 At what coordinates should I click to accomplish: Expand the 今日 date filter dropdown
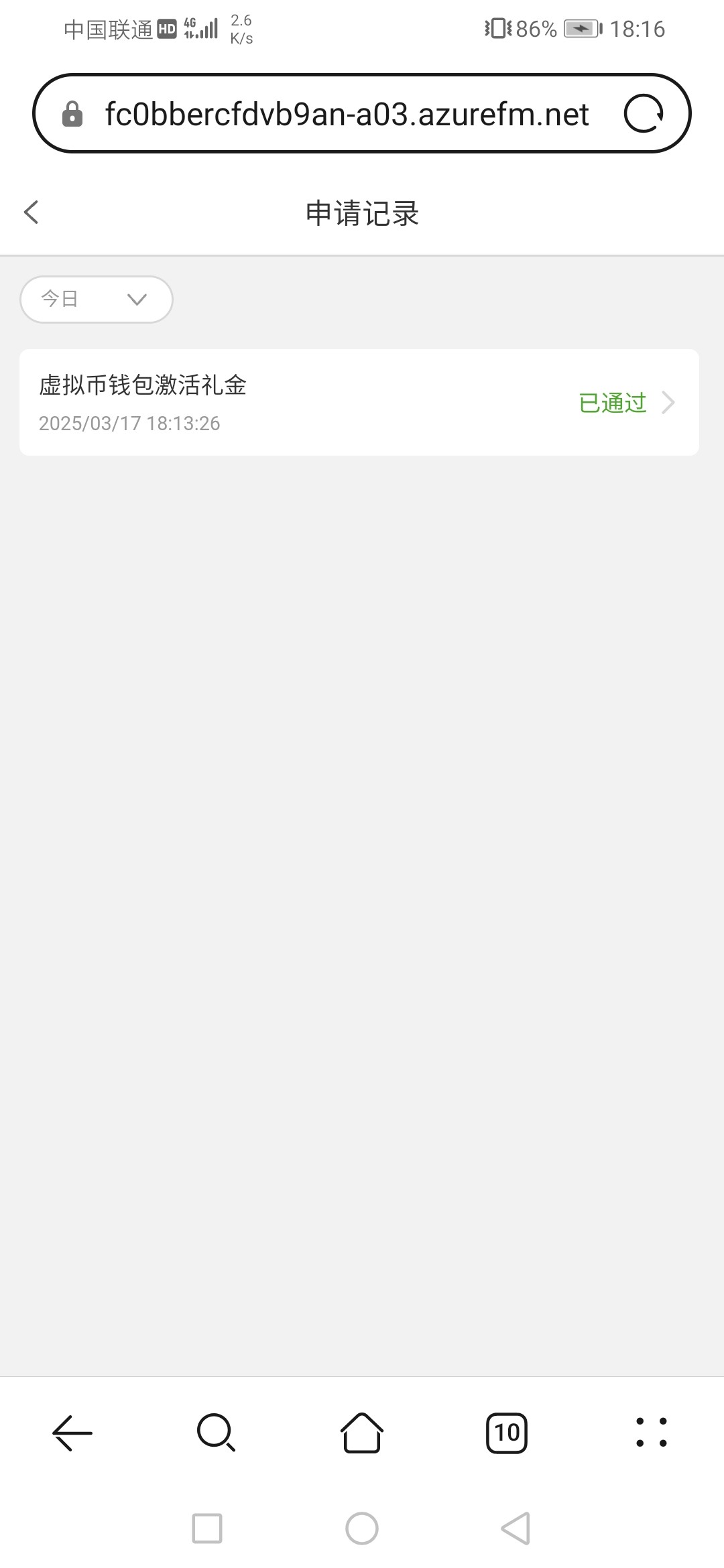point(97,300)
